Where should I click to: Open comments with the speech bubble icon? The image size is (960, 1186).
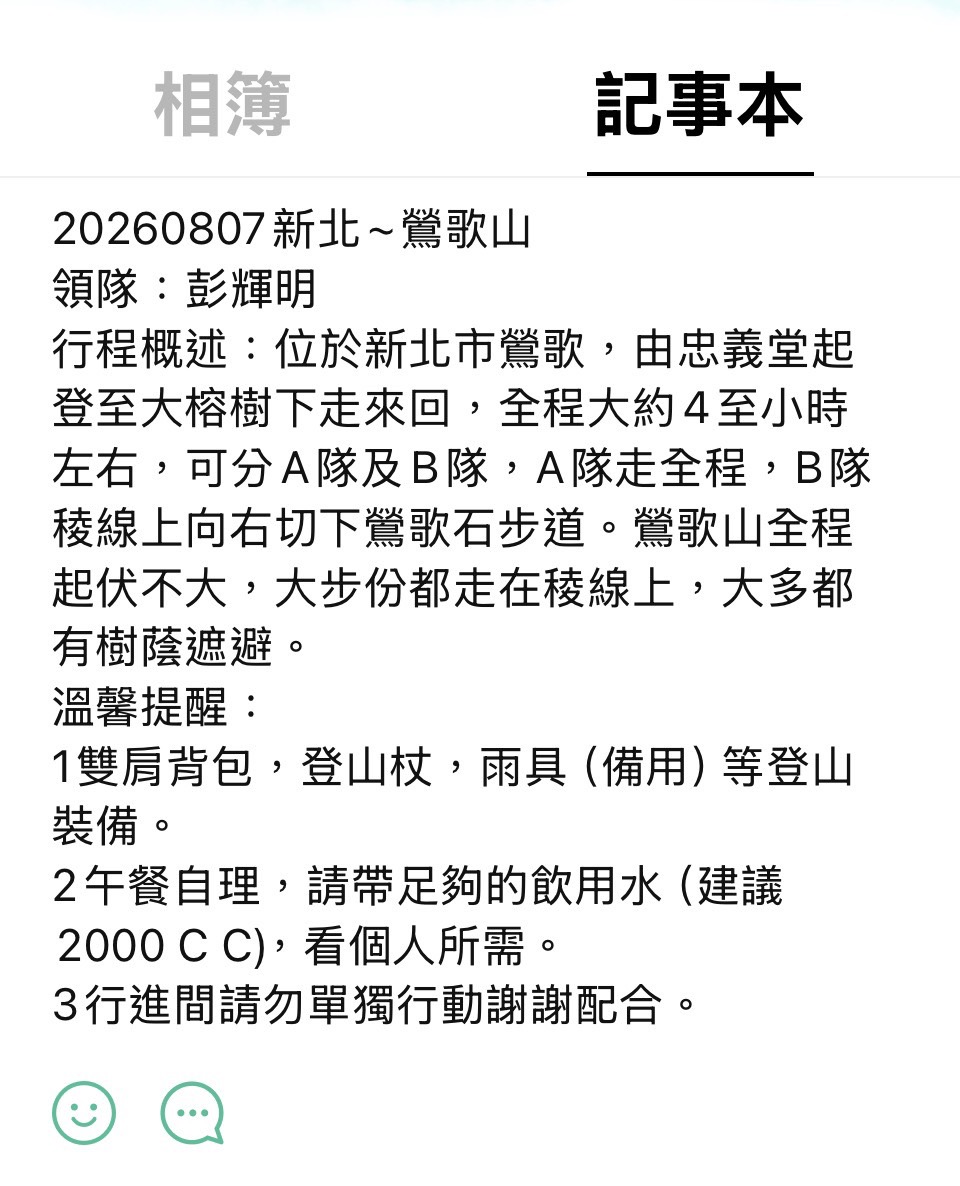pyautogui.click(x=192, y=1113)
